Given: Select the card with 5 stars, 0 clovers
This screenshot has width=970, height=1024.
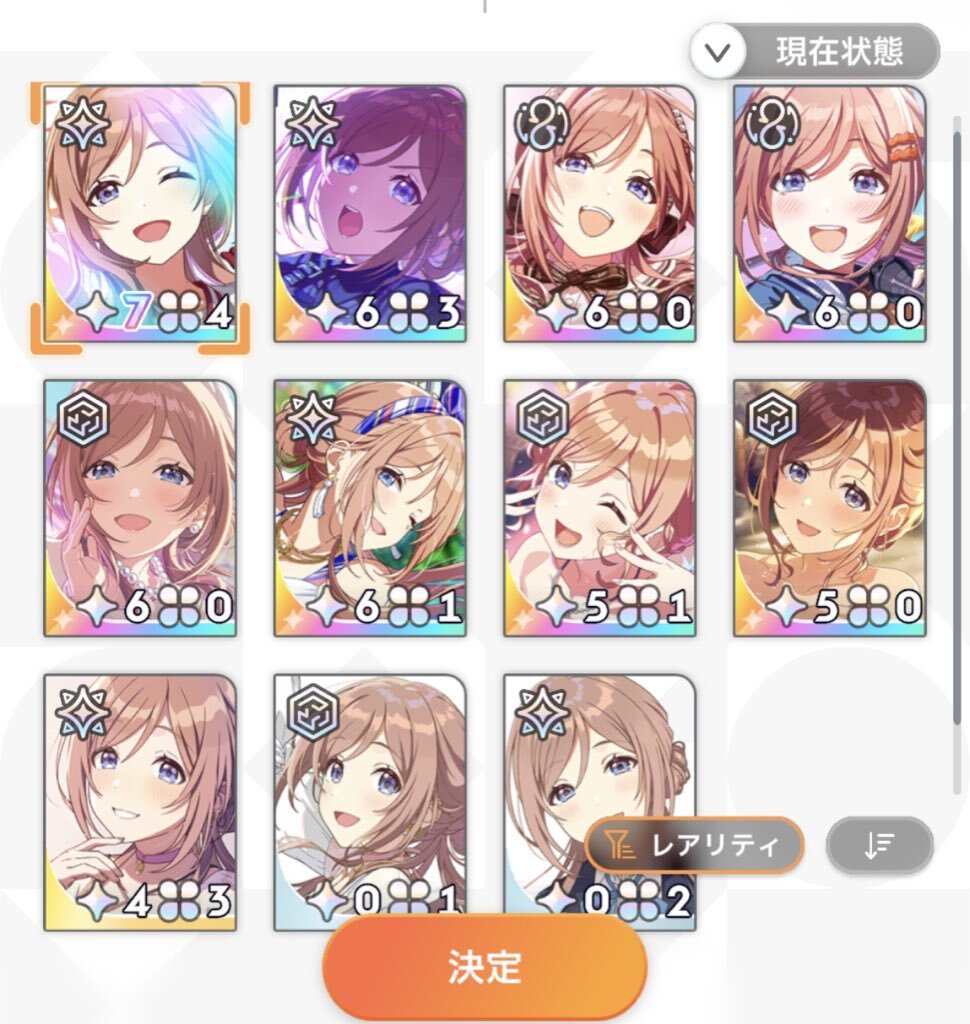Looking at the screenshot, I should (x=830, y=508).
